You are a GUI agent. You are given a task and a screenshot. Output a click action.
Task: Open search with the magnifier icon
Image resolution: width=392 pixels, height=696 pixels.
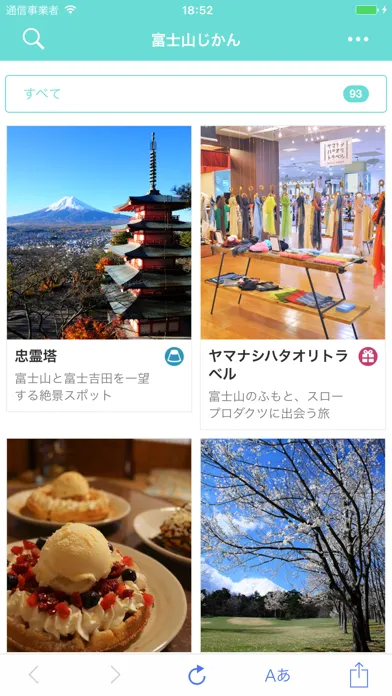[x=33, y=39]
